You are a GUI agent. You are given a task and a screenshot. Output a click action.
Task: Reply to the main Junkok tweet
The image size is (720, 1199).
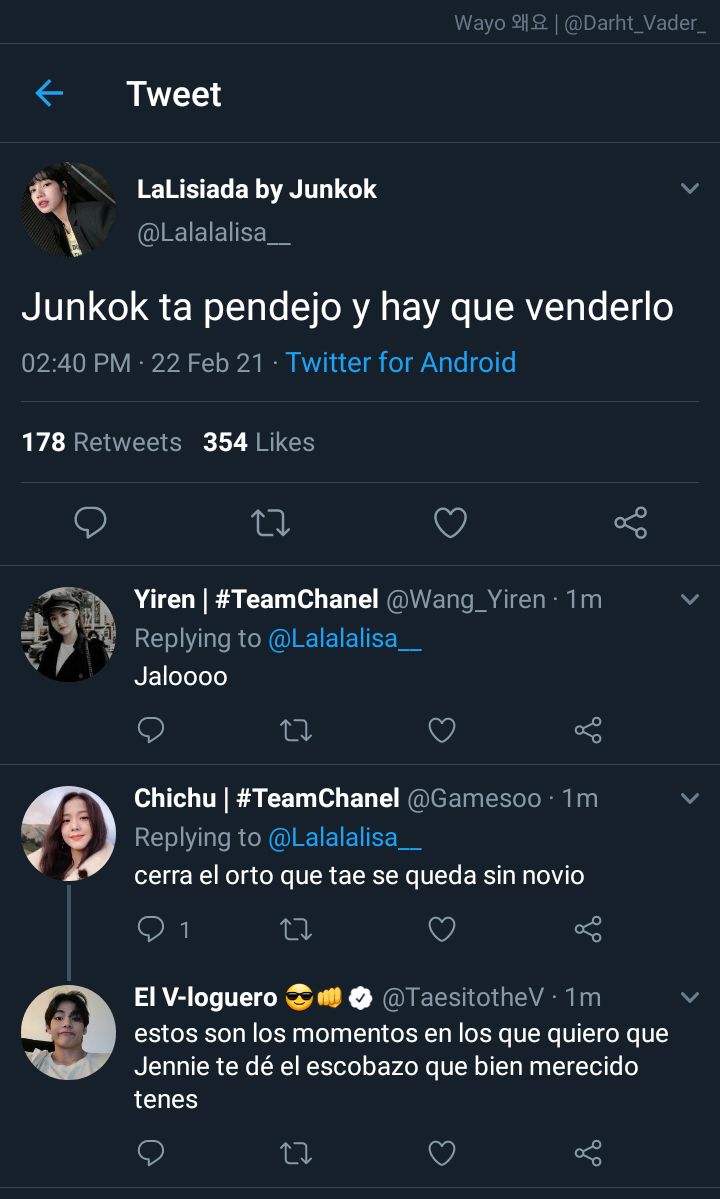tap(90, 523)
